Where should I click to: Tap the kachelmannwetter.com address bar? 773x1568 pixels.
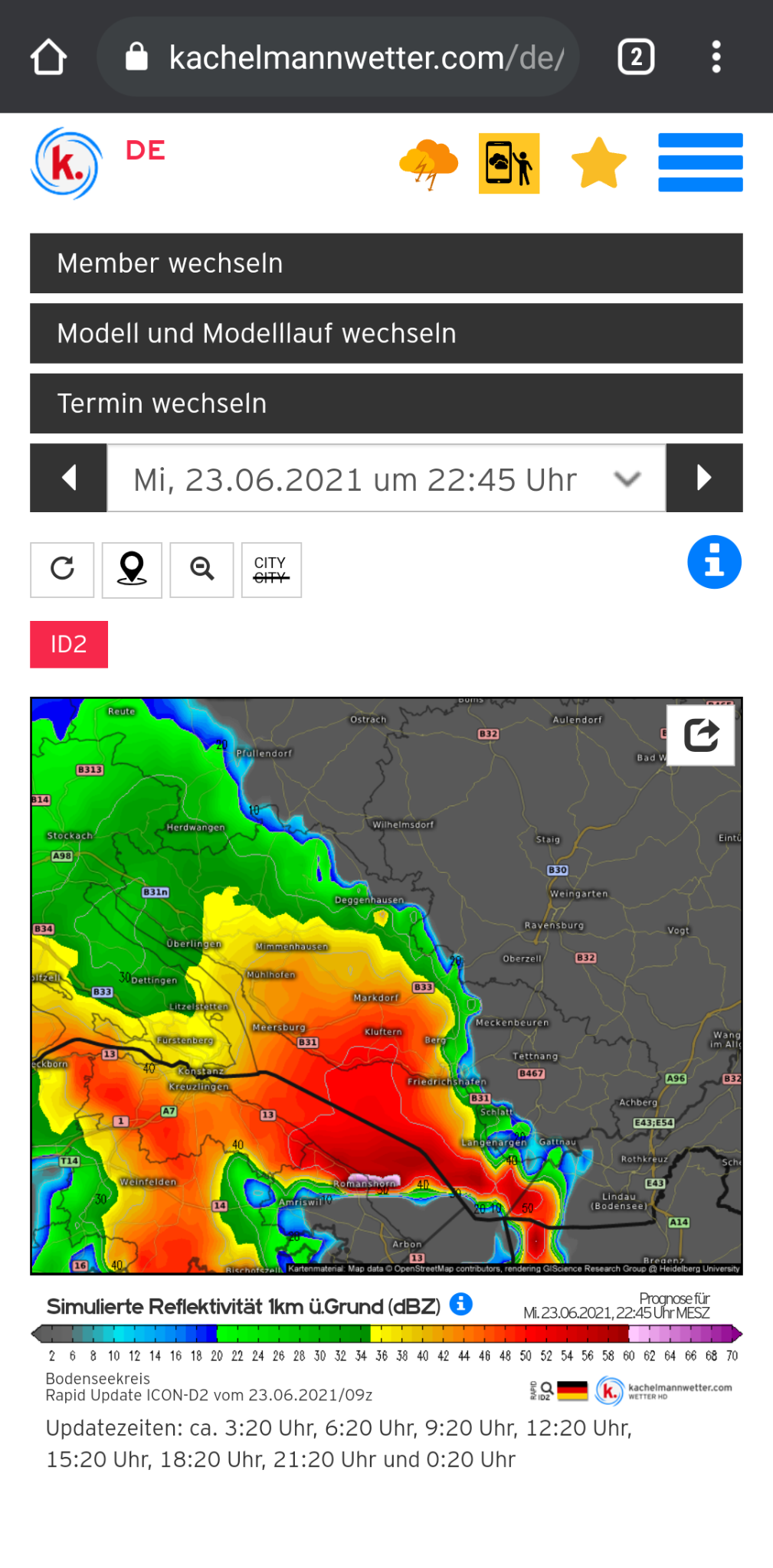point(337,57)
